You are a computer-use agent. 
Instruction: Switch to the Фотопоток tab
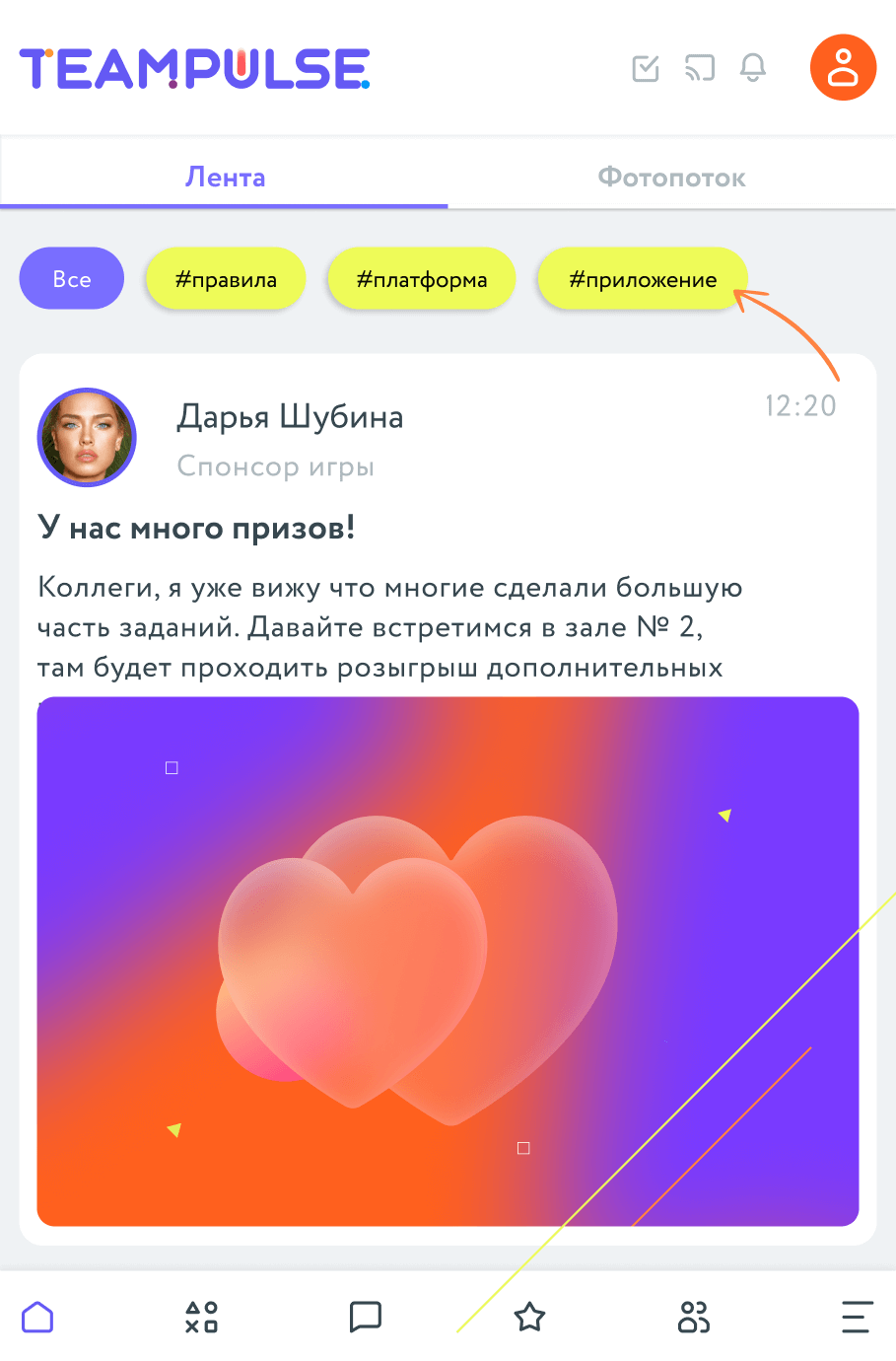(x=671, y=178)
